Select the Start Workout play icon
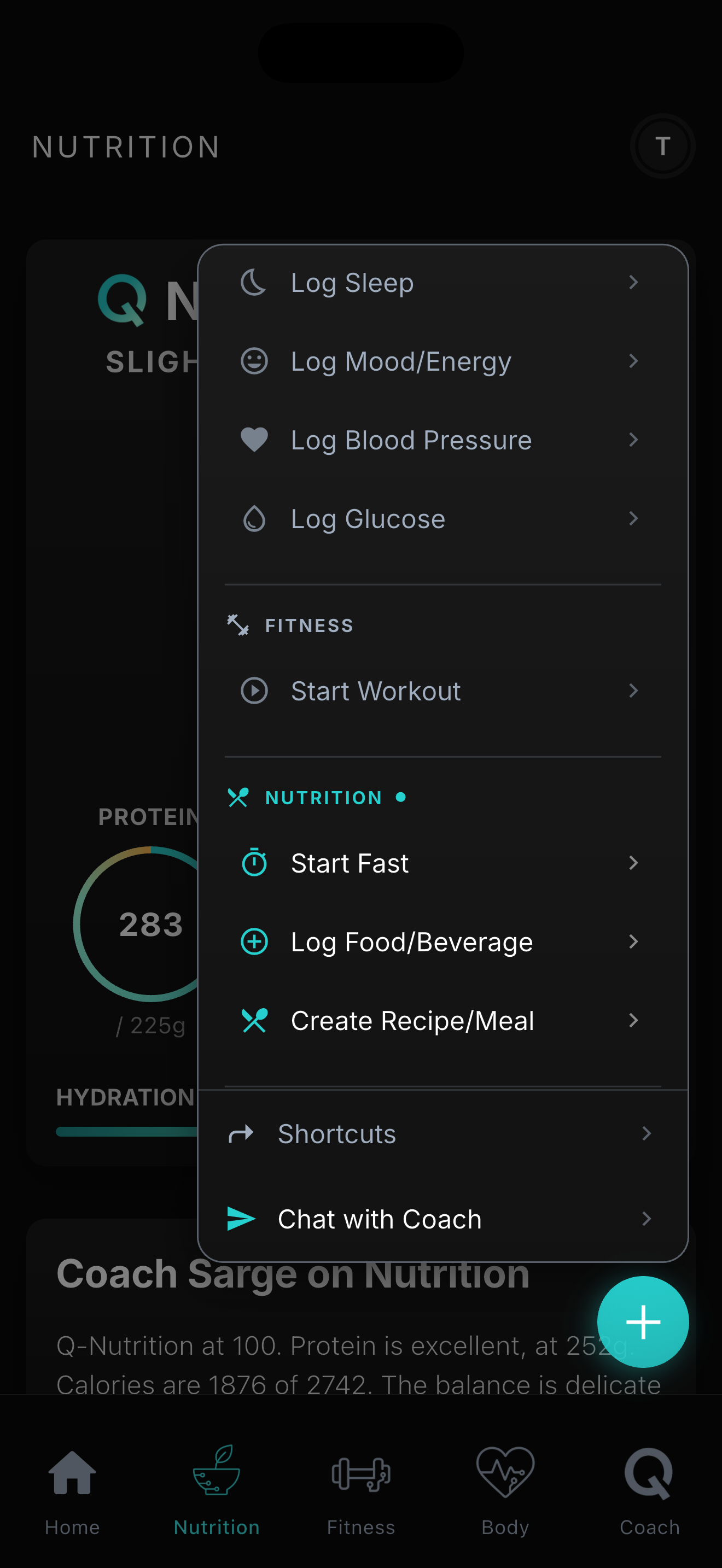 [254, 691]
